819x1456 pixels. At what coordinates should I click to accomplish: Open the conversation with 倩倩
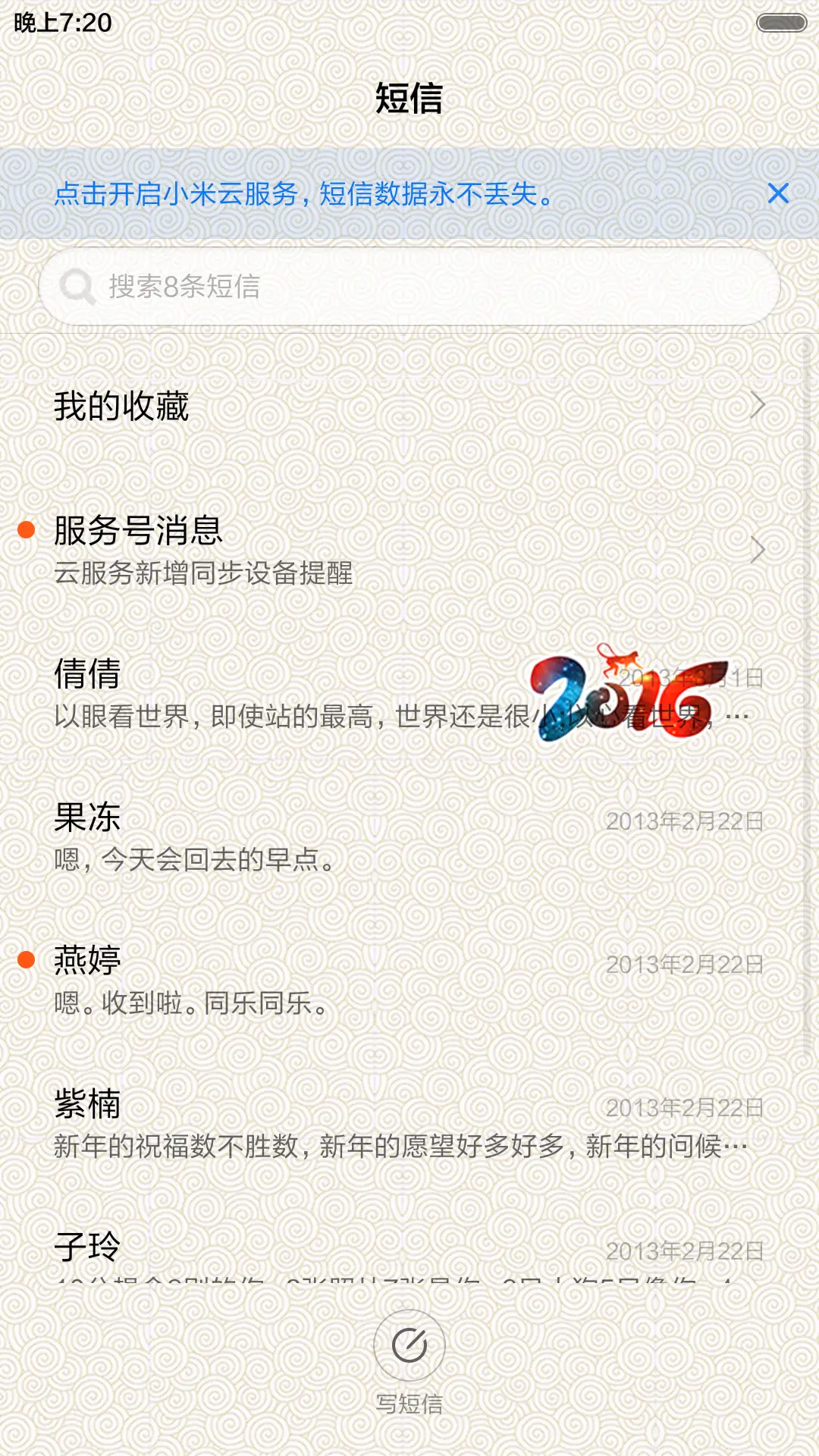[303, 694]
